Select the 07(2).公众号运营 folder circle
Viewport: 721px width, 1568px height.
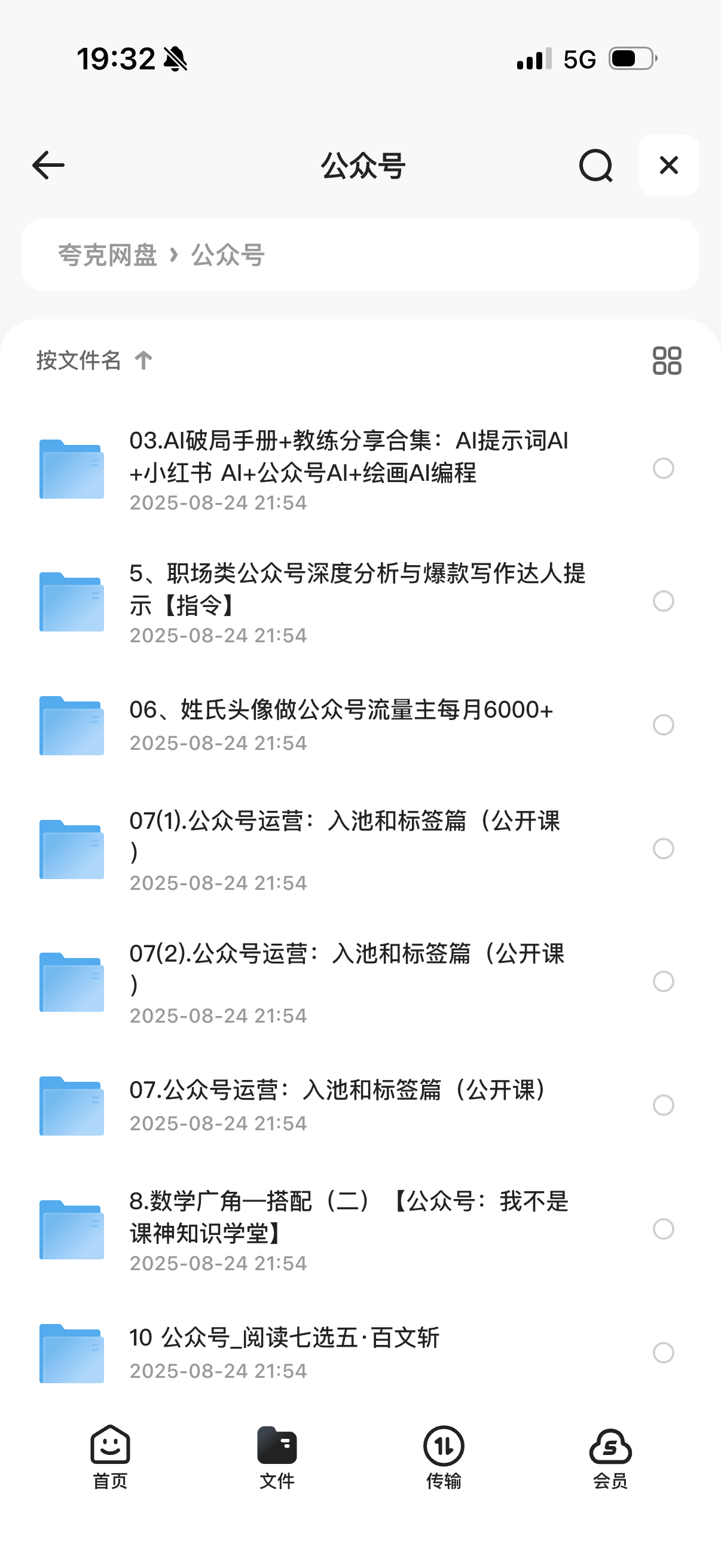tap(663, 981)
